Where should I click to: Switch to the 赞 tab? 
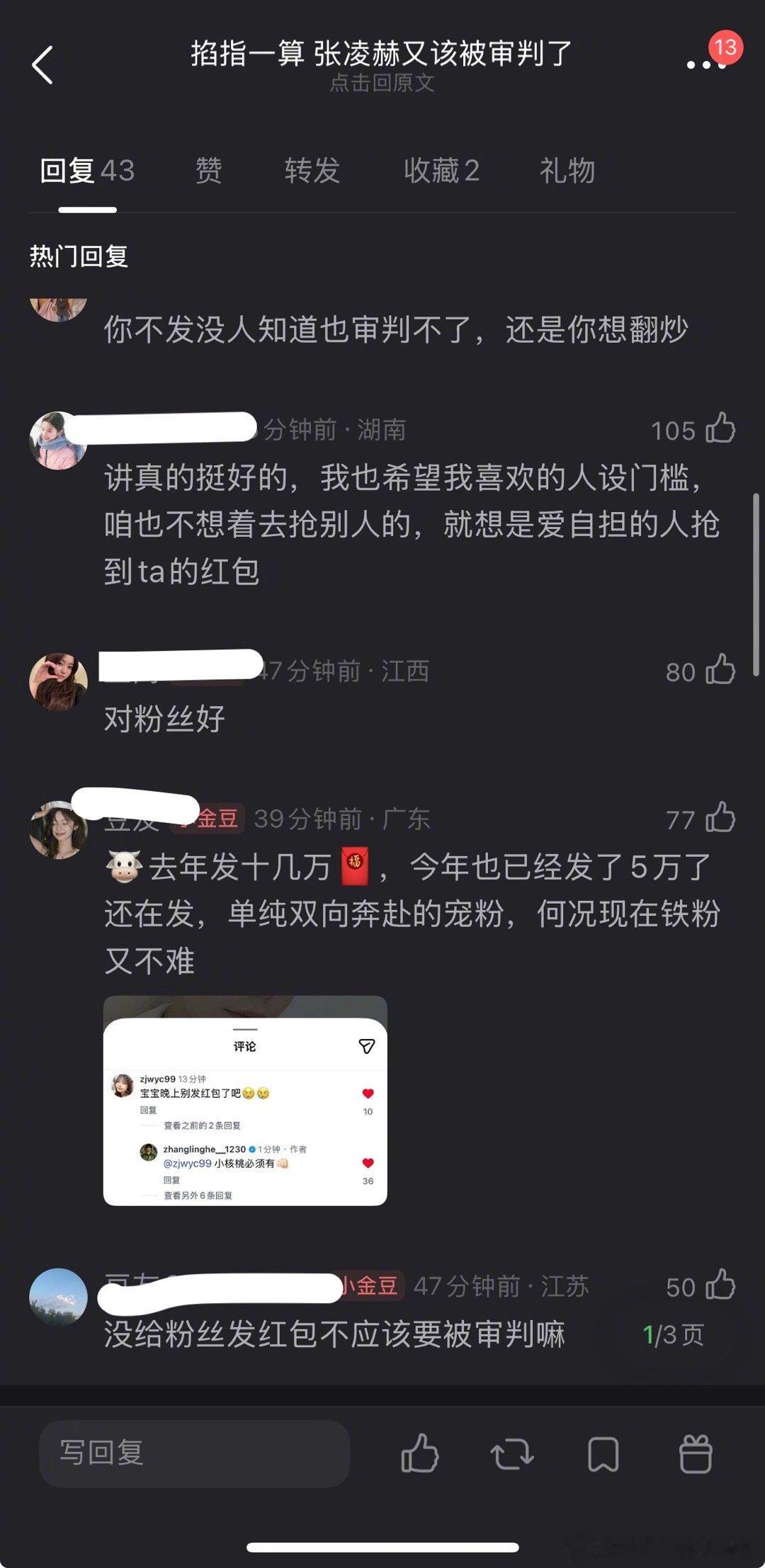point(208,170)
